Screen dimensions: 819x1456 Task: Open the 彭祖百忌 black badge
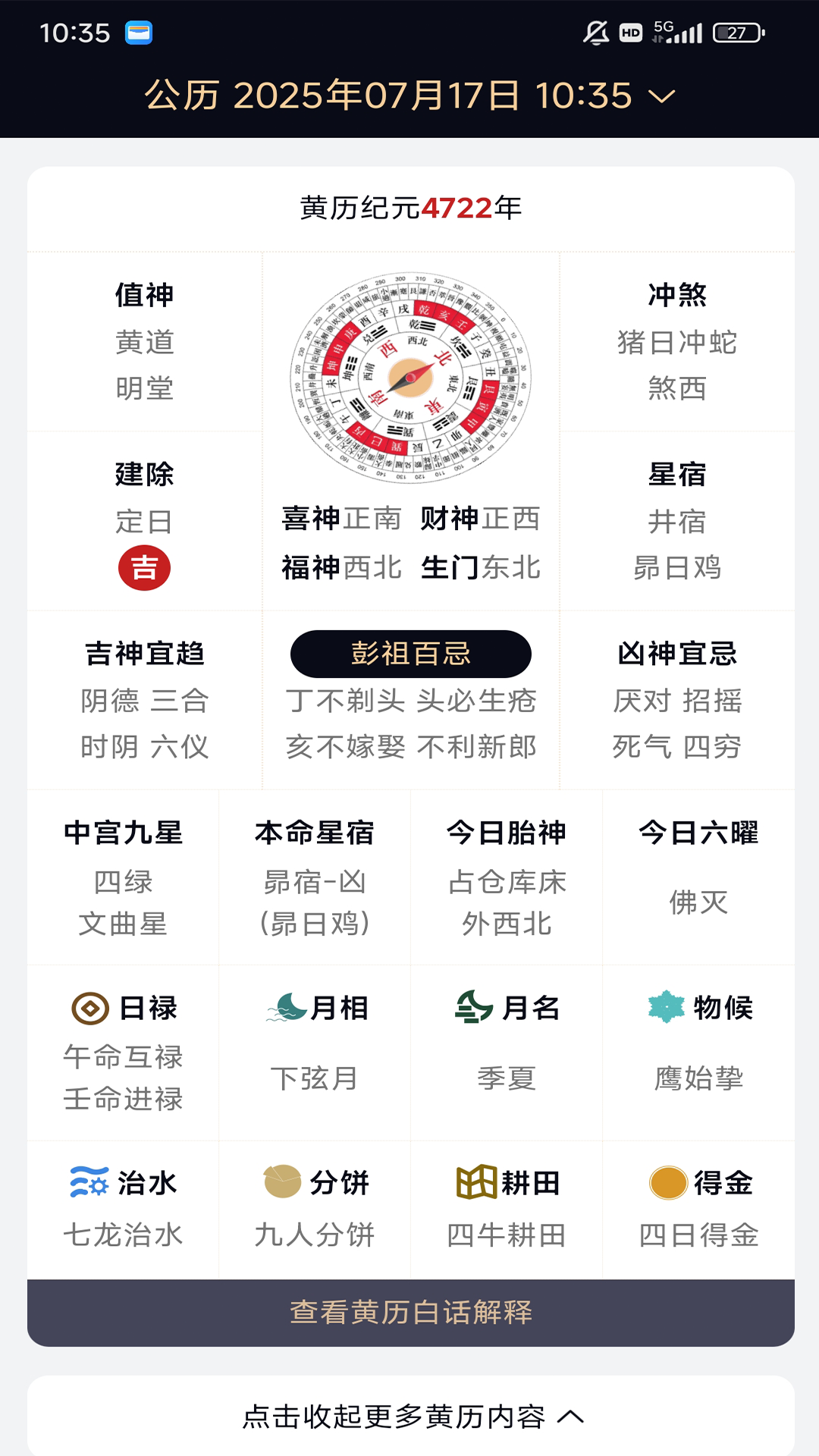tap(410, 654)
